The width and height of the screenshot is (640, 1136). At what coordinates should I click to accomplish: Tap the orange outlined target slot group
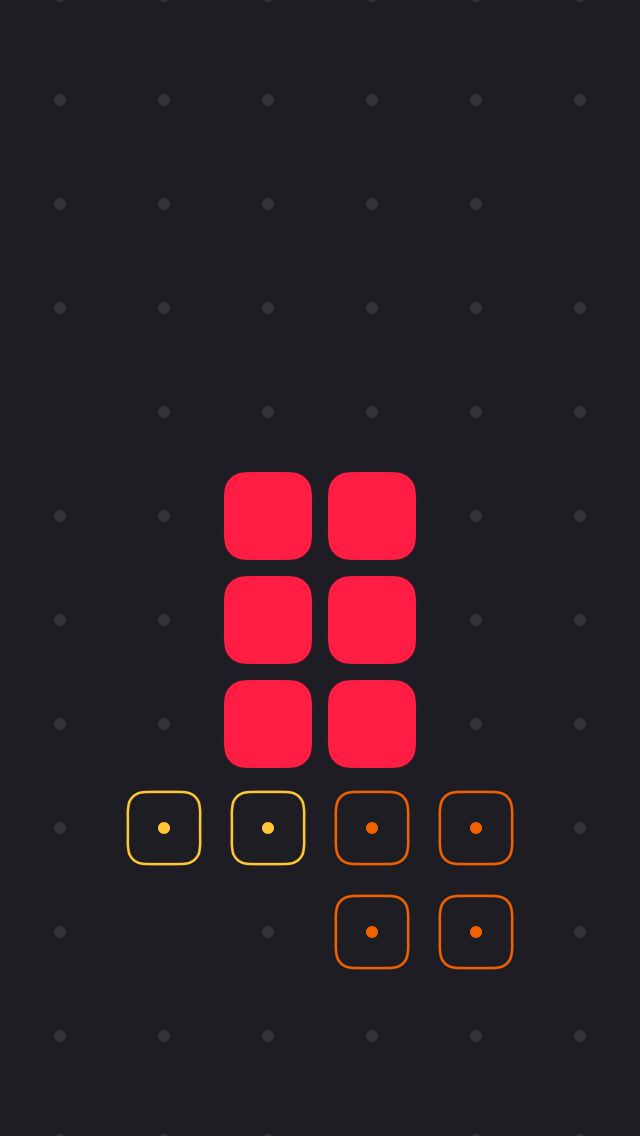424,880
